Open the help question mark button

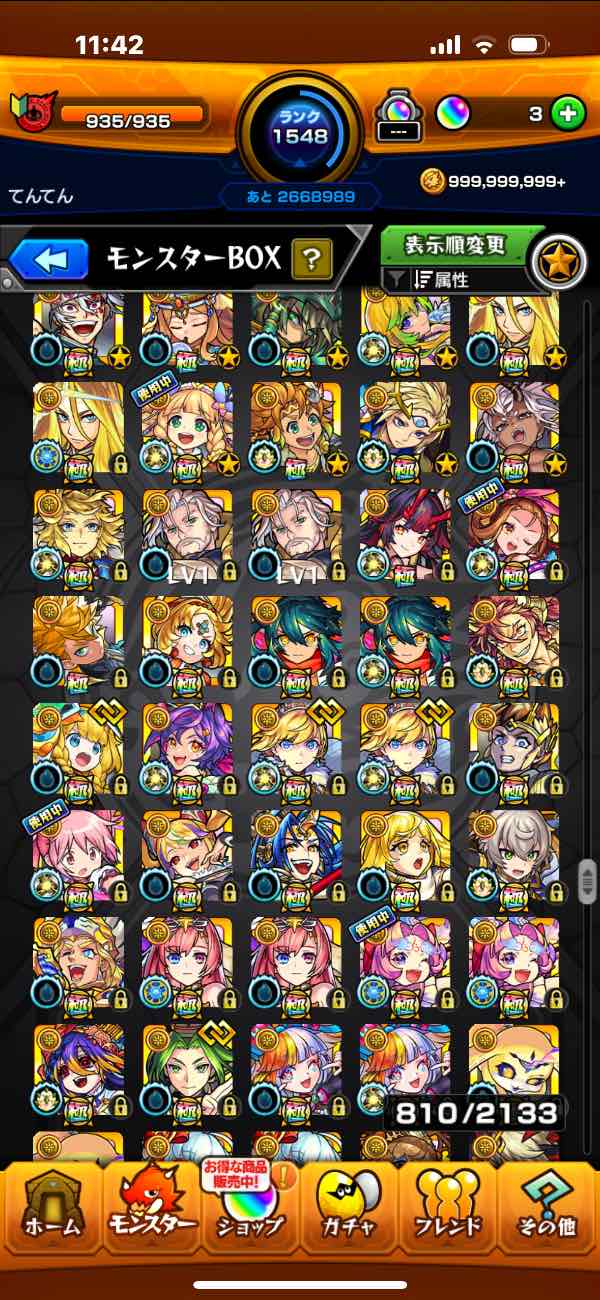click(312, 261)
